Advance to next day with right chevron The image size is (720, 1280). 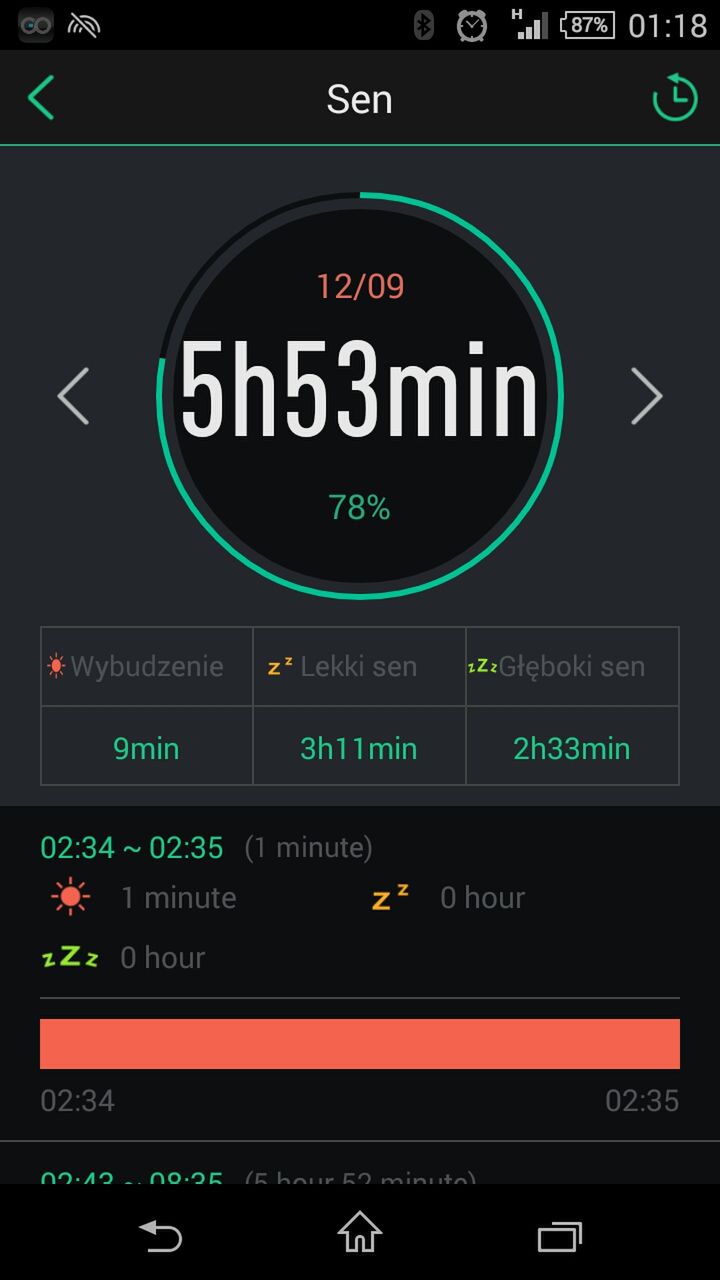[646, 396]
